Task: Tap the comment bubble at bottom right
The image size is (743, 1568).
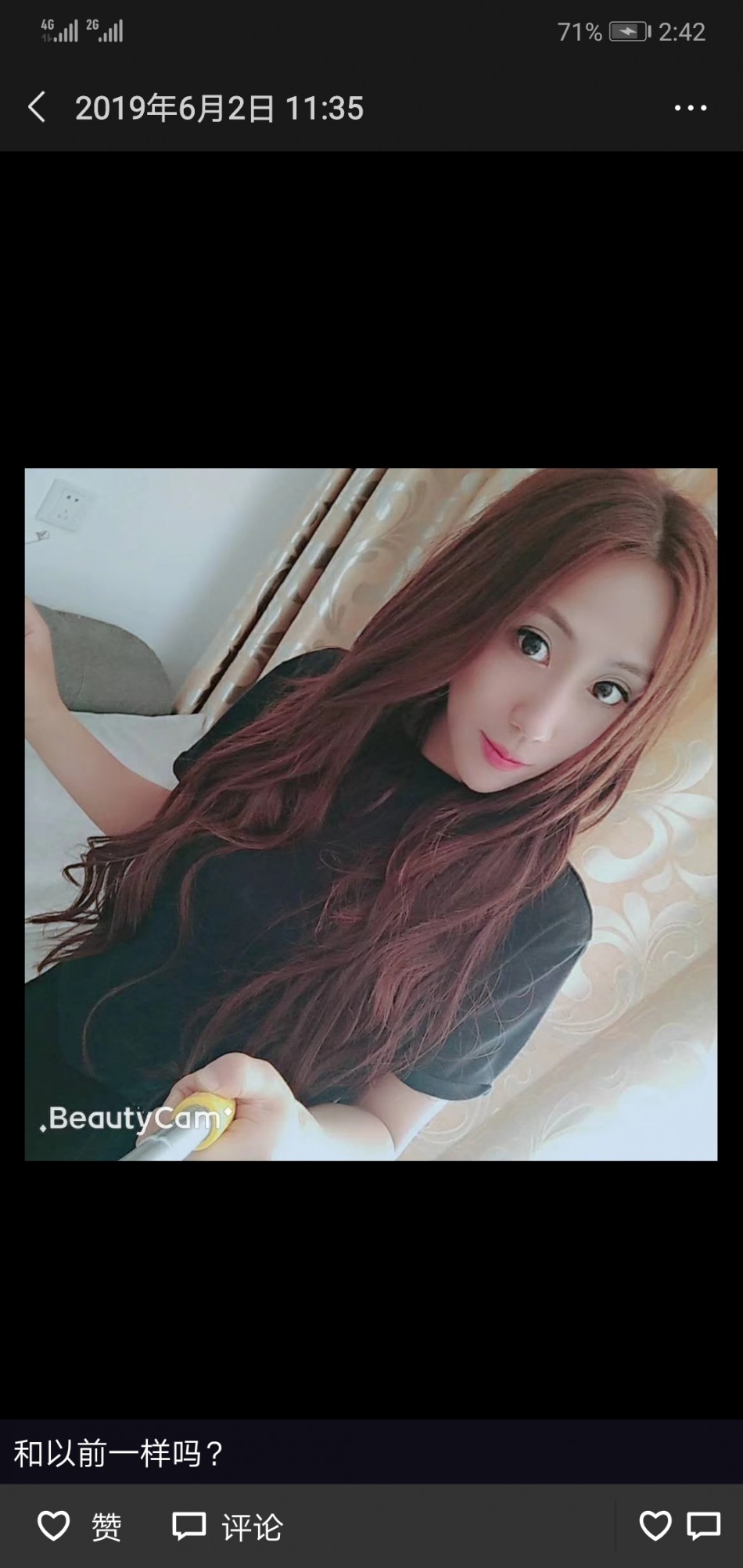Action: (x=703, y=1526)
